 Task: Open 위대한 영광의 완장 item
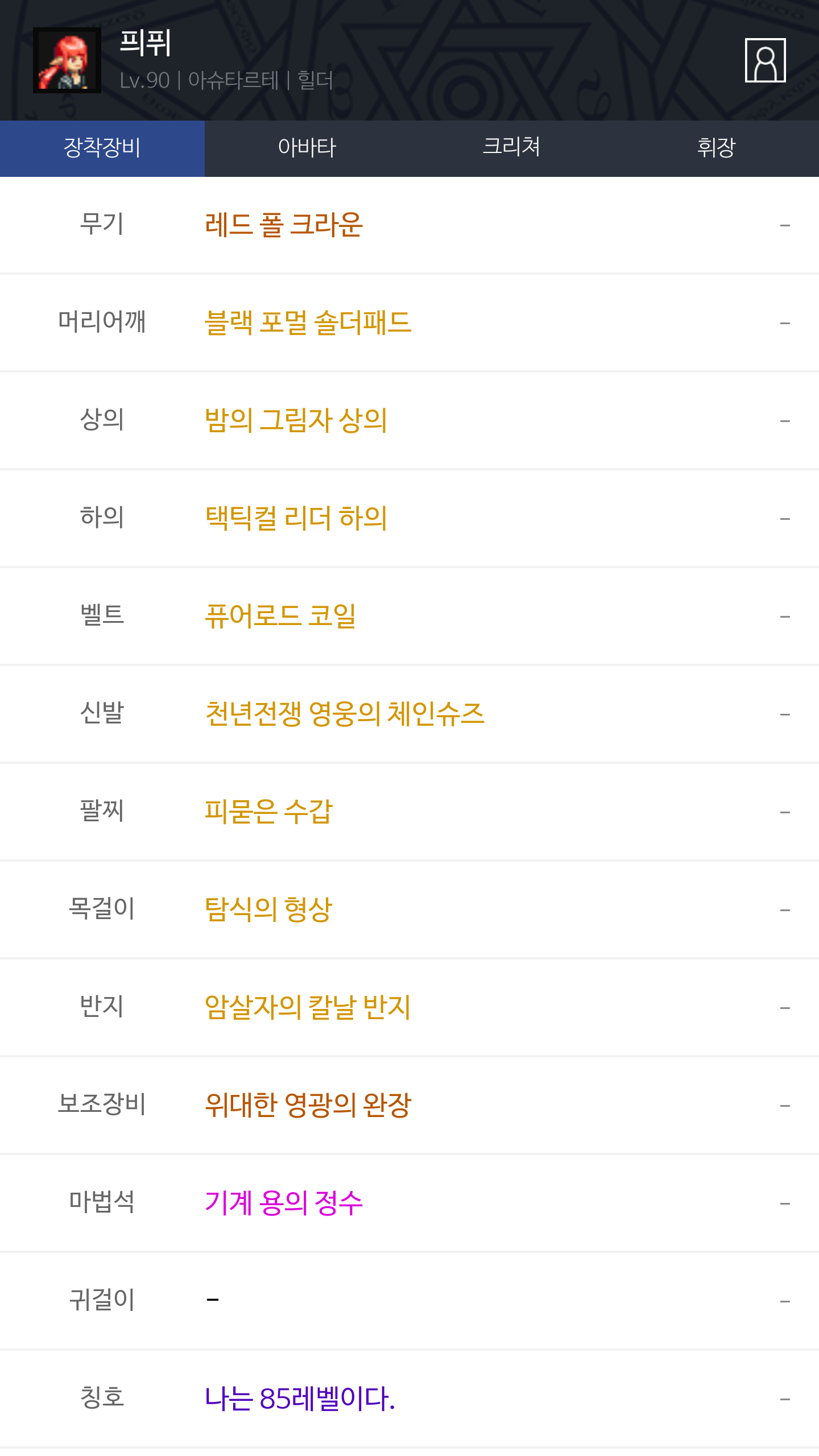(x=308, y=1105)
